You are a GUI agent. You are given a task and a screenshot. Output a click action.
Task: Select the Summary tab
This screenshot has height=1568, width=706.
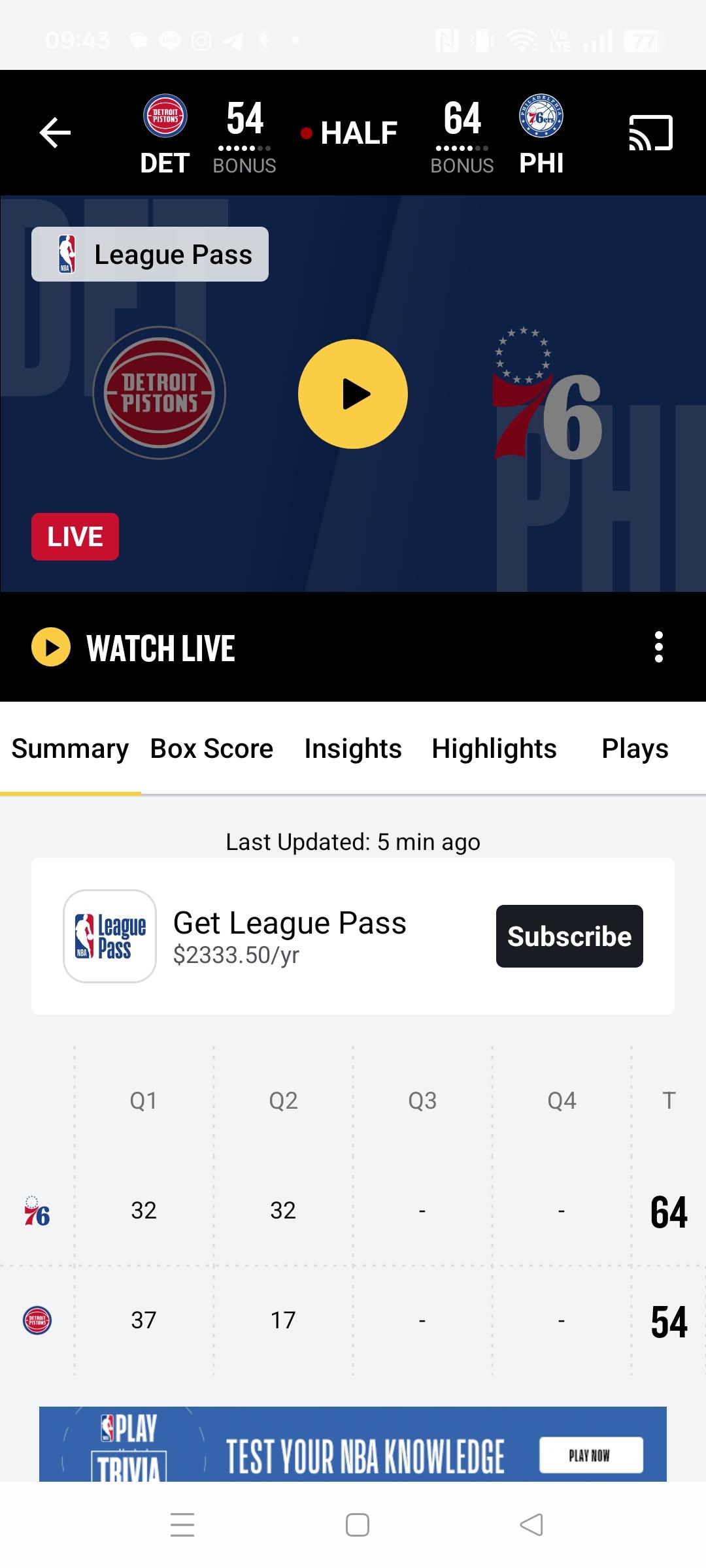(70, 749)
